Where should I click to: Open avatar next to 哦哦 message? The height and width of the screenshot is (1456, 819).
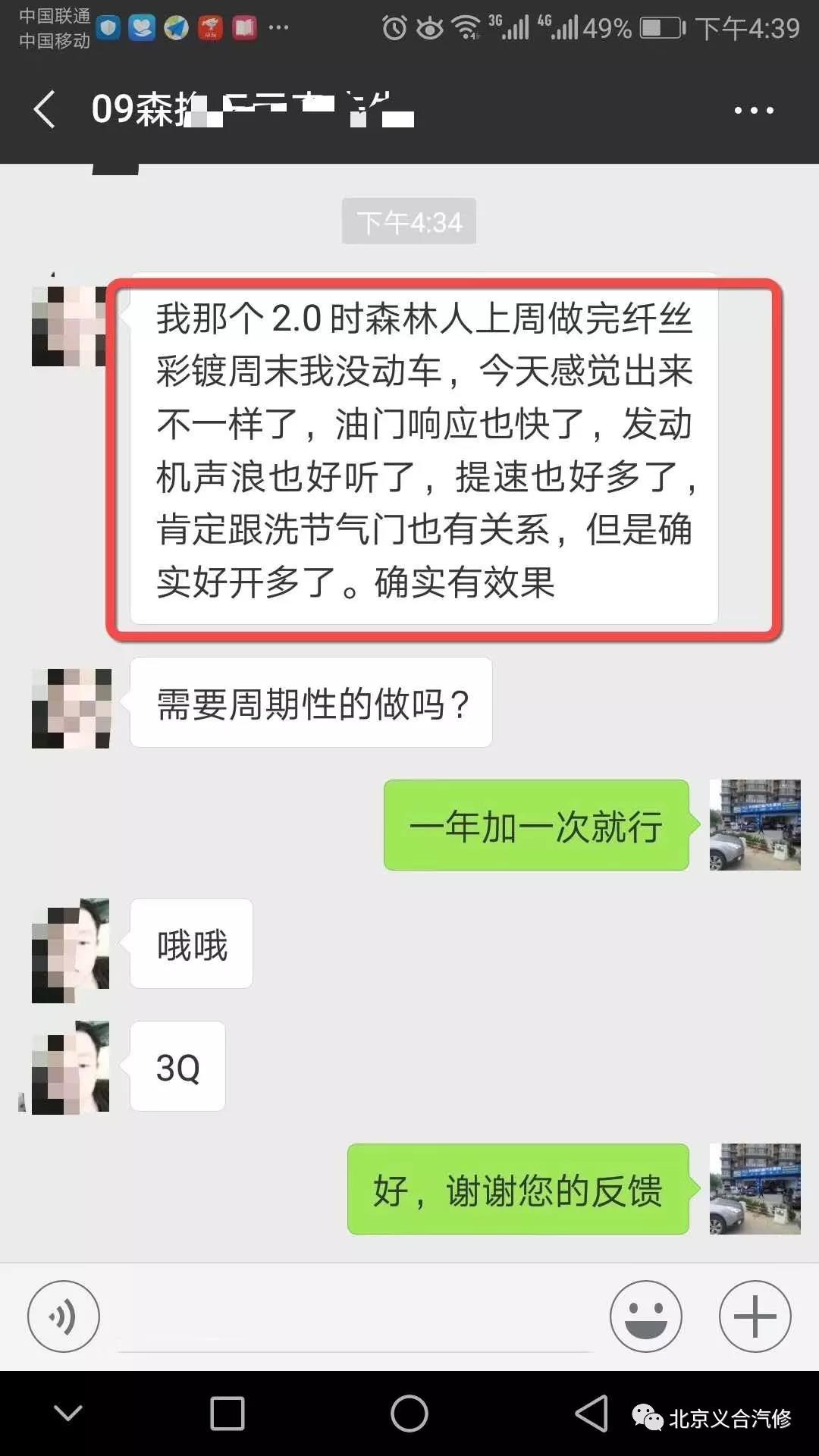pyautogui.click(x=71, y=948)
